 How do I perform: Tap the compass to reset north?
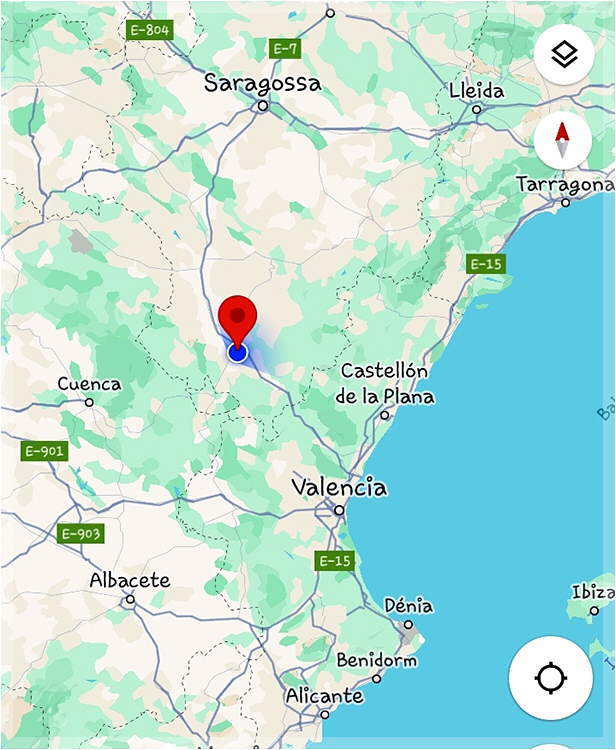tap(562, 141)
